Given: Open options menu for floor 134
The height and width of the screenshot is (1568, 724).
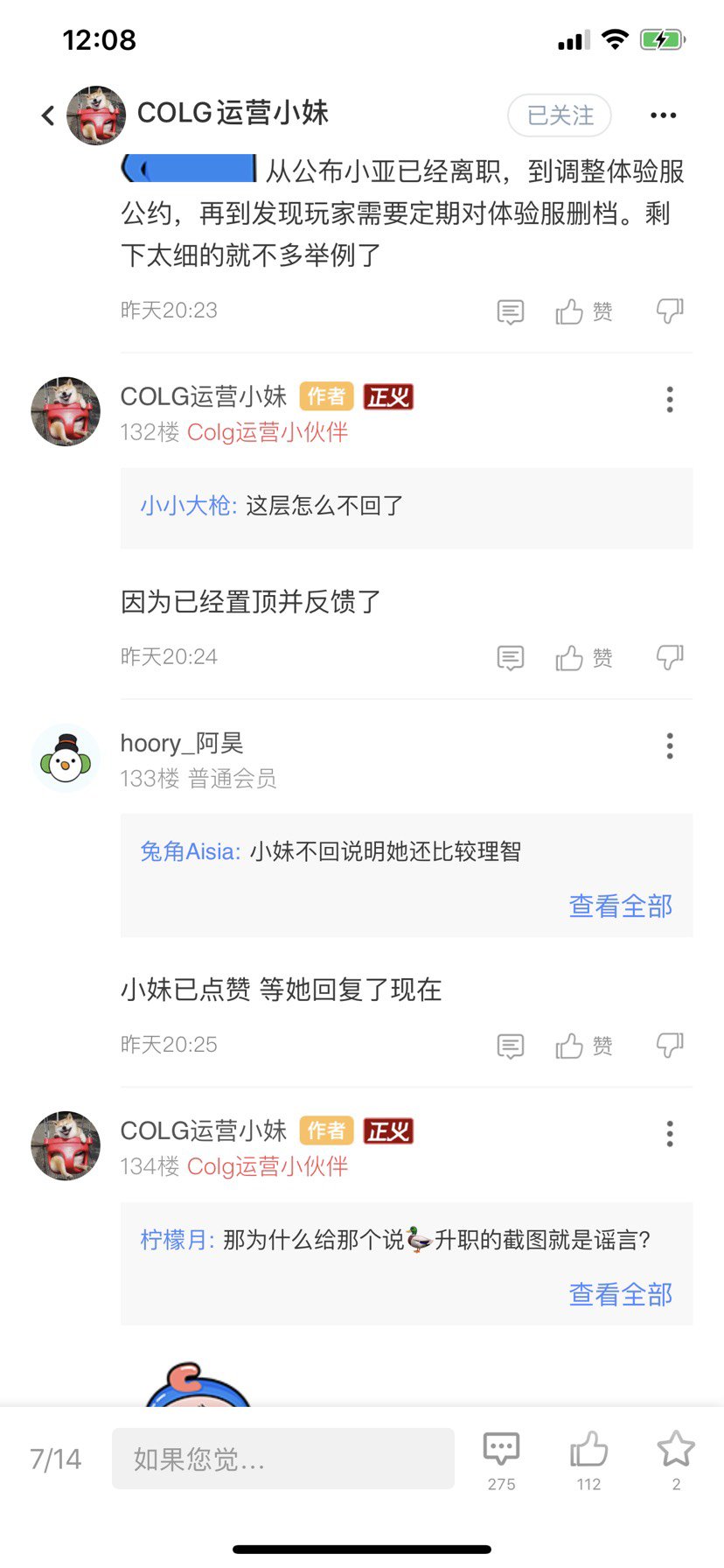Looking at the screenshot, I should (670, 1133).
